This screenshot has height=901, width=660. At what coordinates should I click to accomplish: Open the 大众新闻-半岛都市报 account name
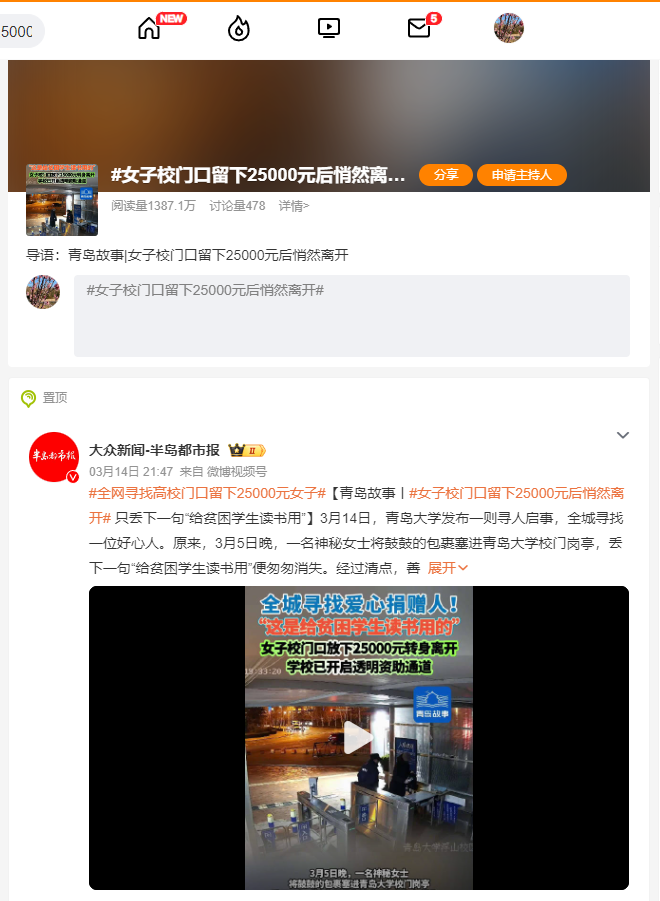click(x=154, y=450)
